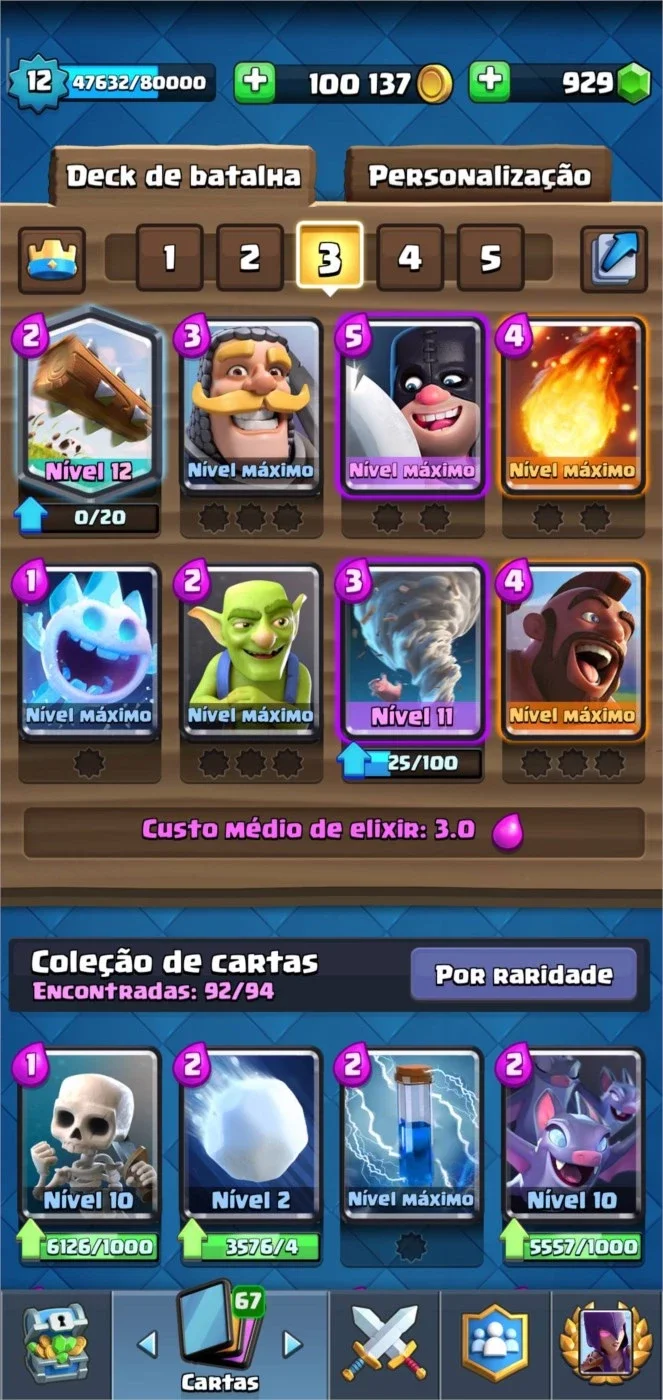
Task: Select deck slot 5
Action: (490, 258)
